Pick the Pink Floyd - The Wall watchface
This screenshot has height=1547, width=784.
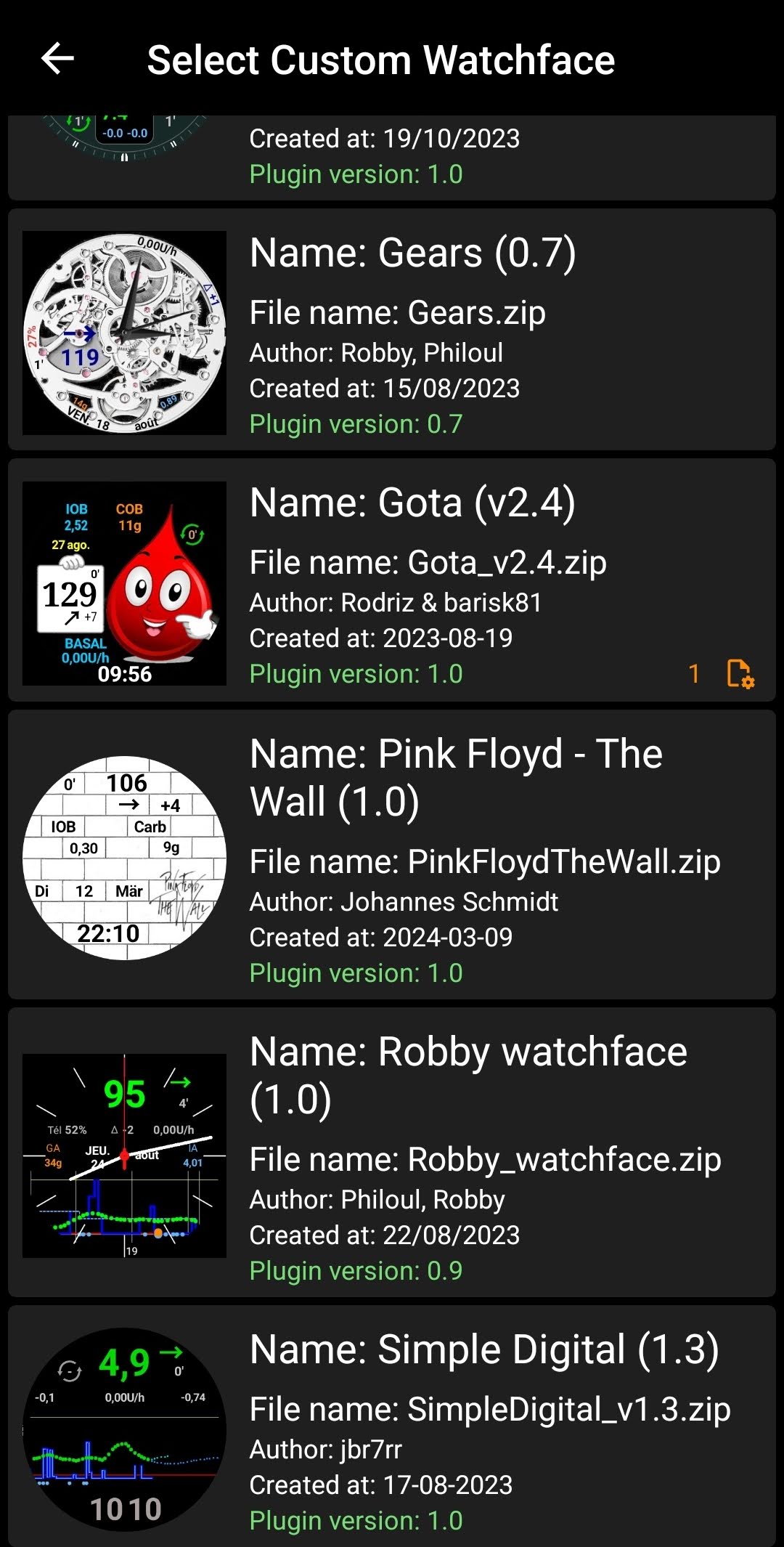coord(392,856)
